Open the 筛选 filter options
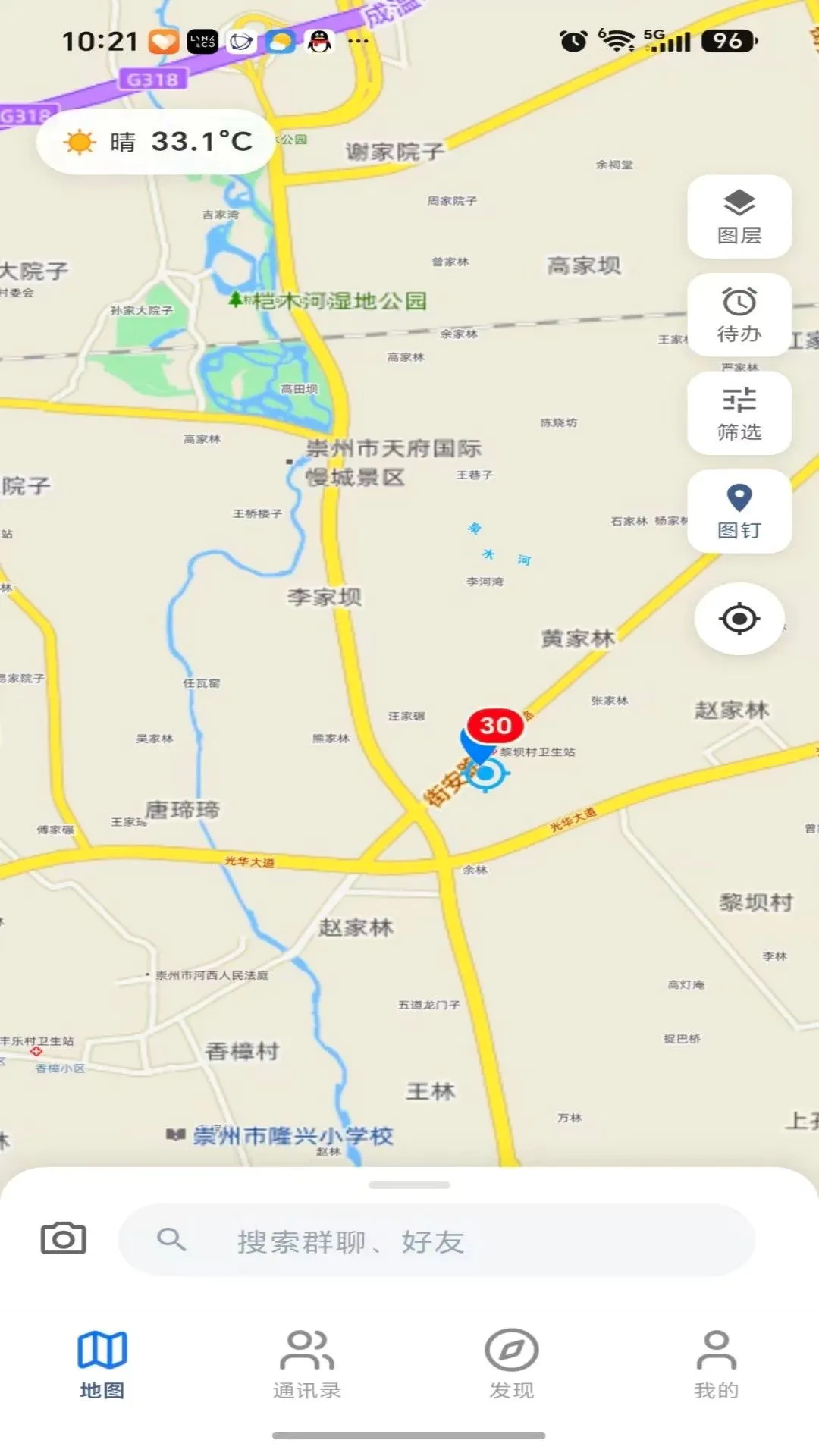 point(739,413)
